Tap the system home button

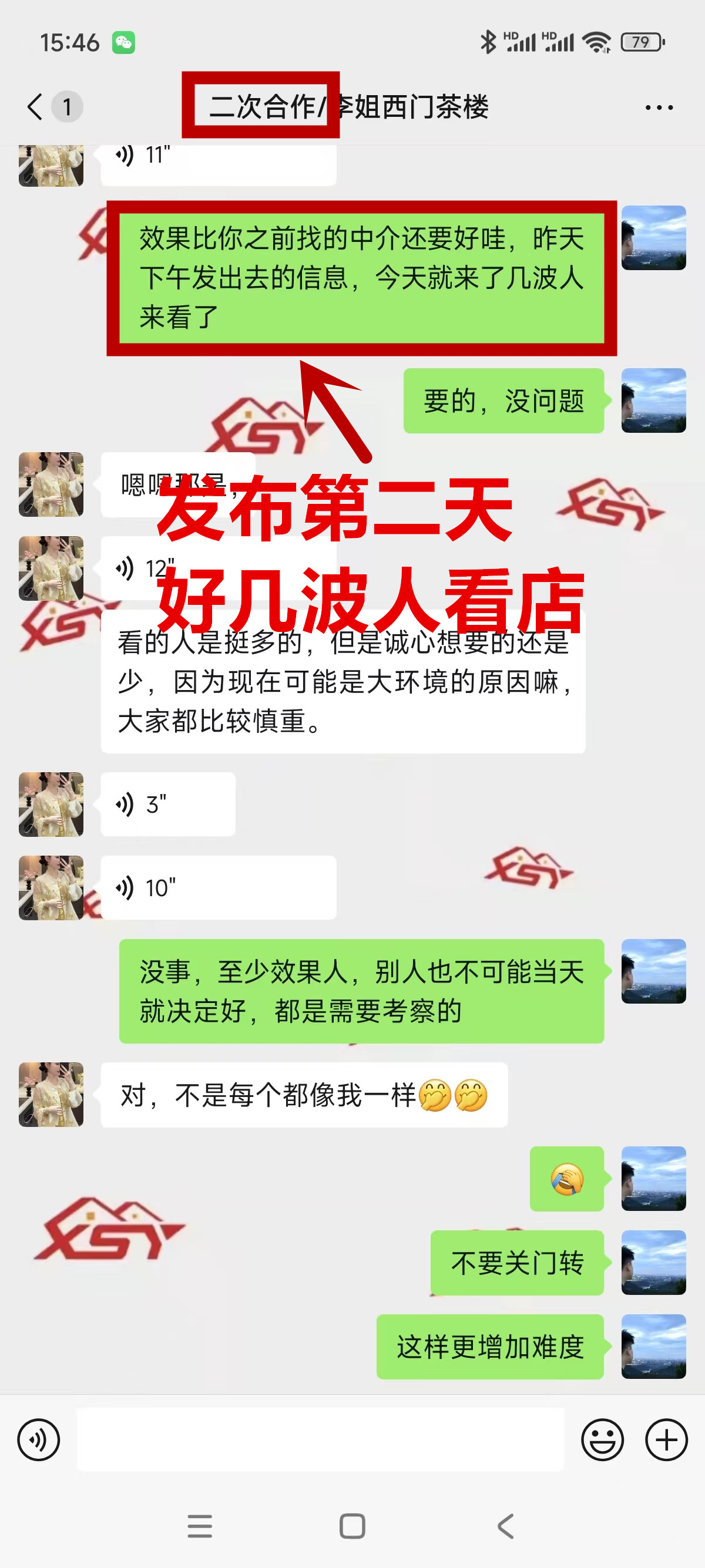point(352,1526)
